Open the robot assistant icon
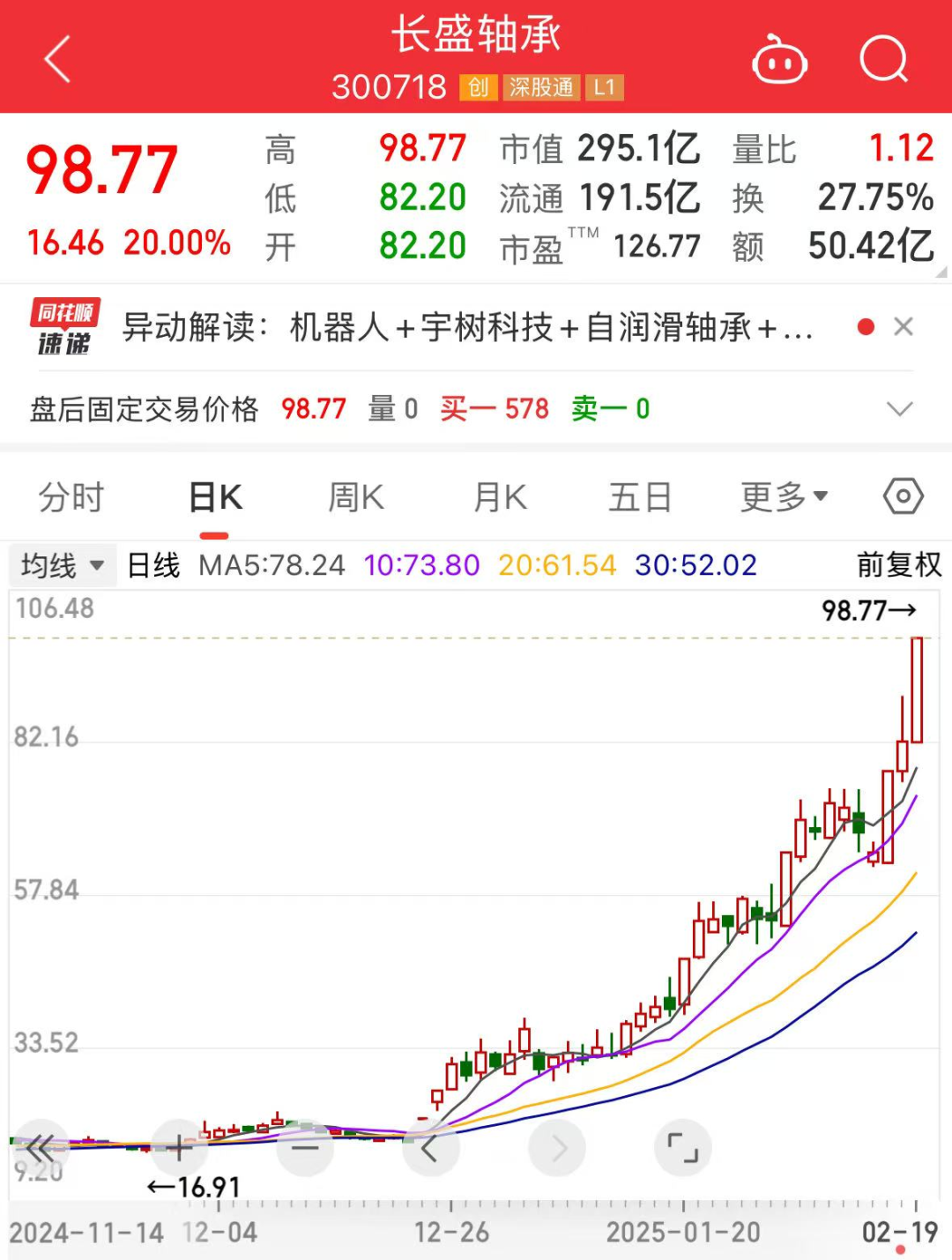The image size is (952, 1260). pos(779,60)
